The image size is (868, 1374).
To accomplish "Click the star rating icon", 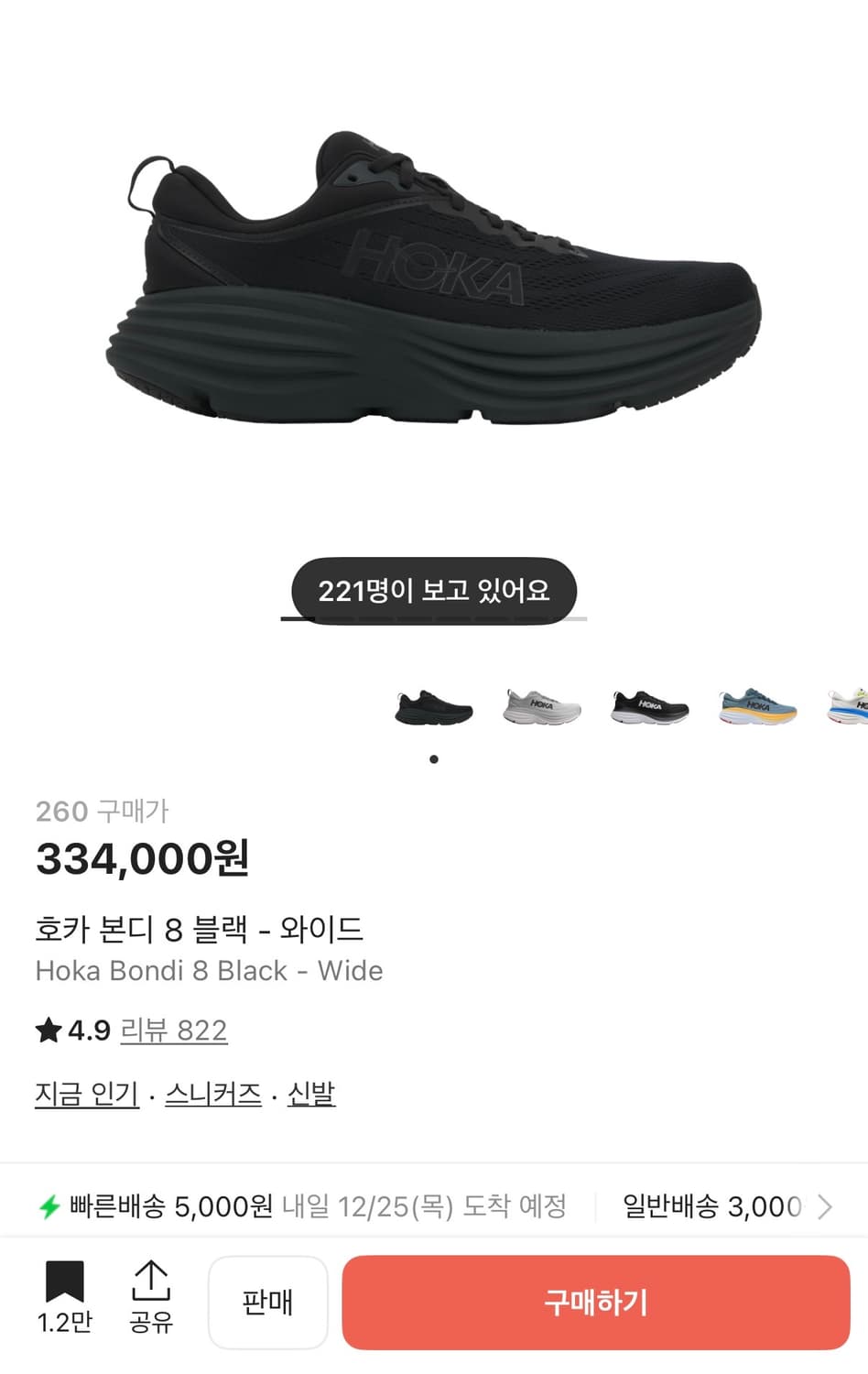I will 48,1031.
